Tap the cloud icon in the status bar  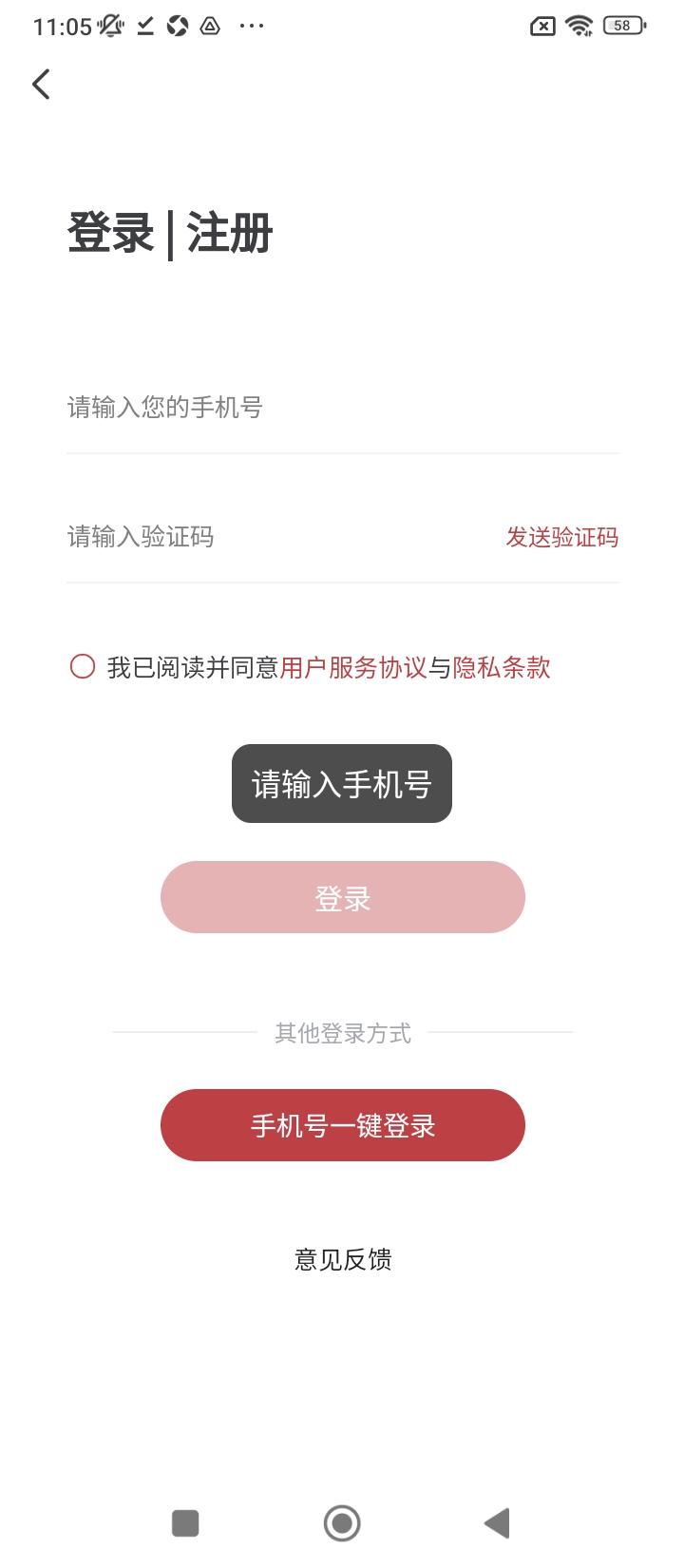[214, 26]
